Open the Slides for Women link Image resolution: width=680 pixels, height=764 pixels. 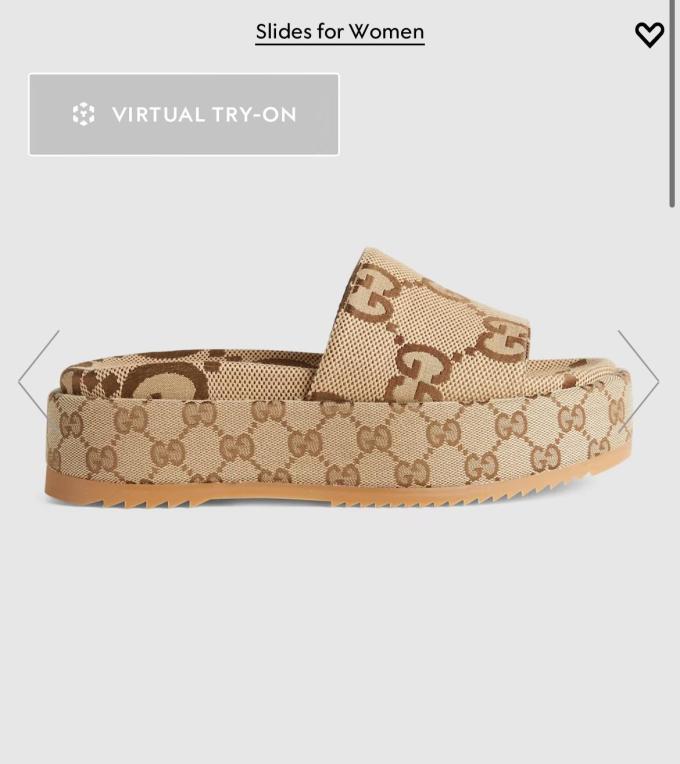(x=339, y=32)
